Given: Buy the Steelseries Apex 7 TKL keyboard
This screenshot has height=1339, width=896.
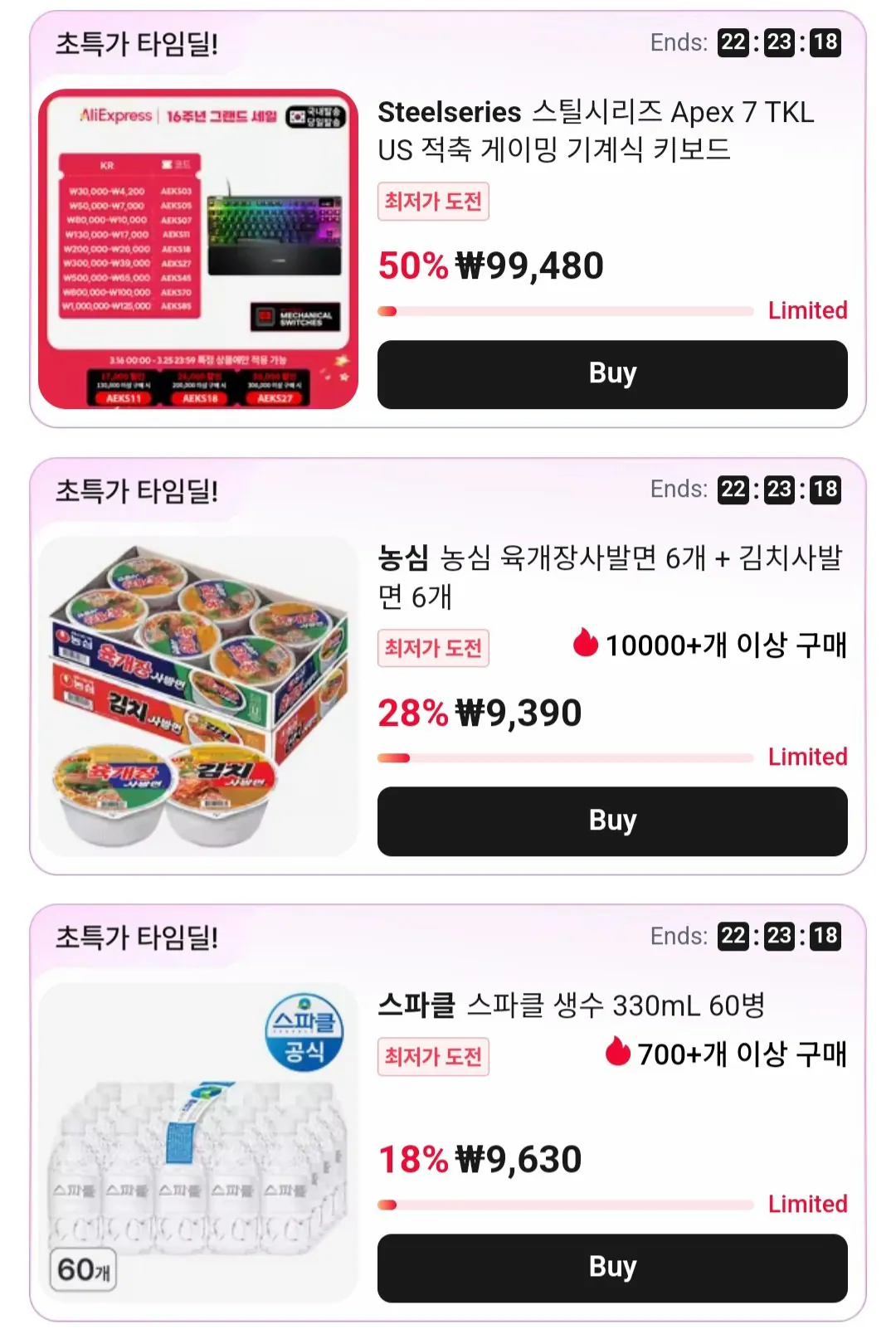Looking at the screenshot, I should point(611,373).
